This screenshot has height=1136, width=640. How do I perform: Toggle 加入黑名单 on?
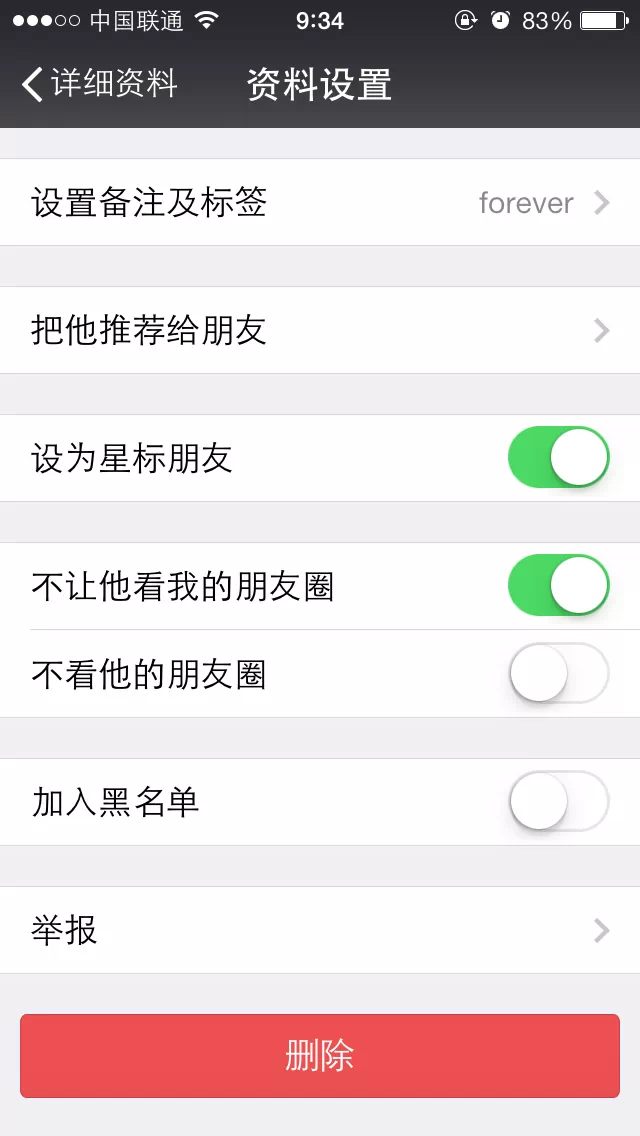pyautogui.click(x=558, y=801)
